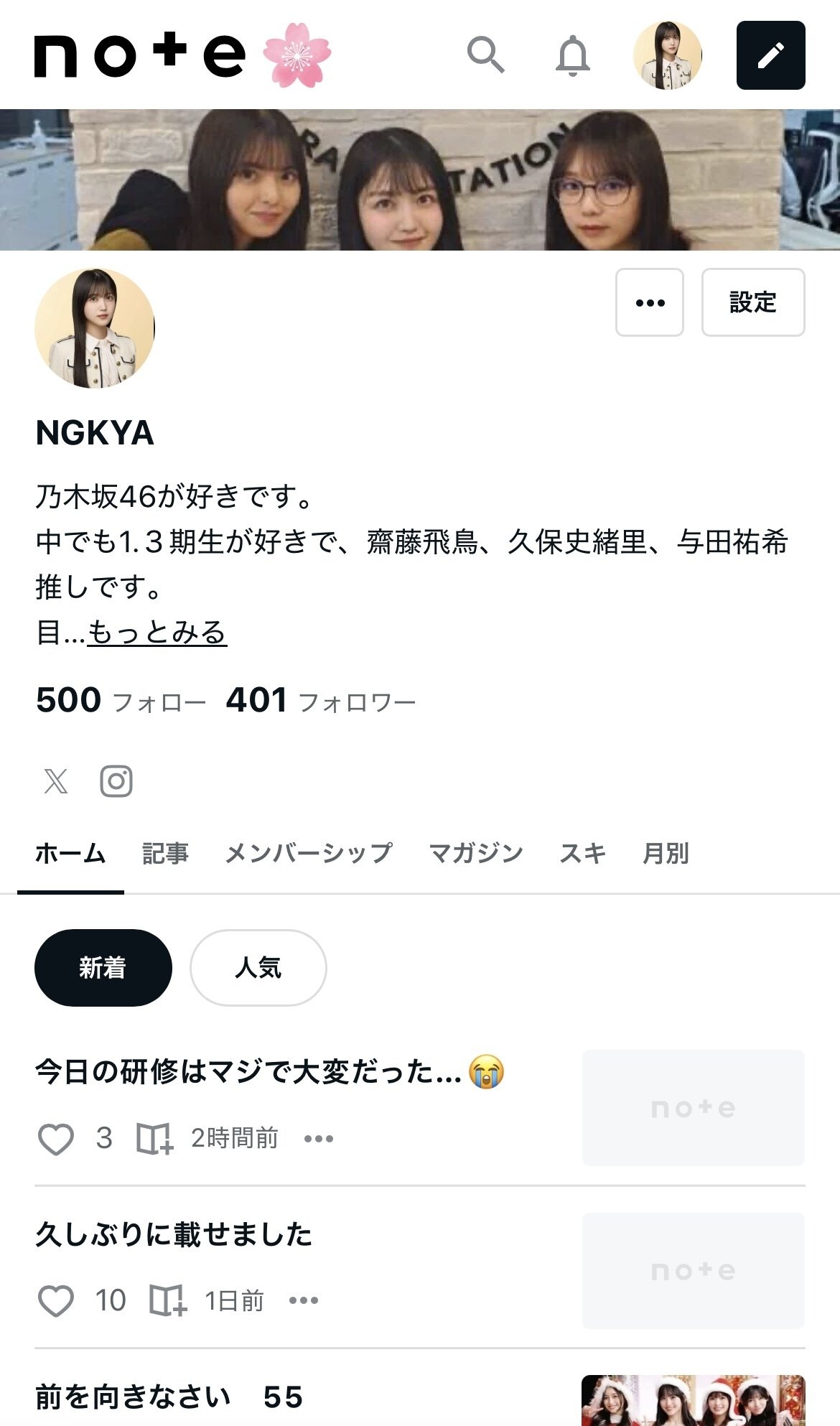Switch to the 記事 tab
The height and width of the screenshot is (1426, 840).
click(166, 854)
